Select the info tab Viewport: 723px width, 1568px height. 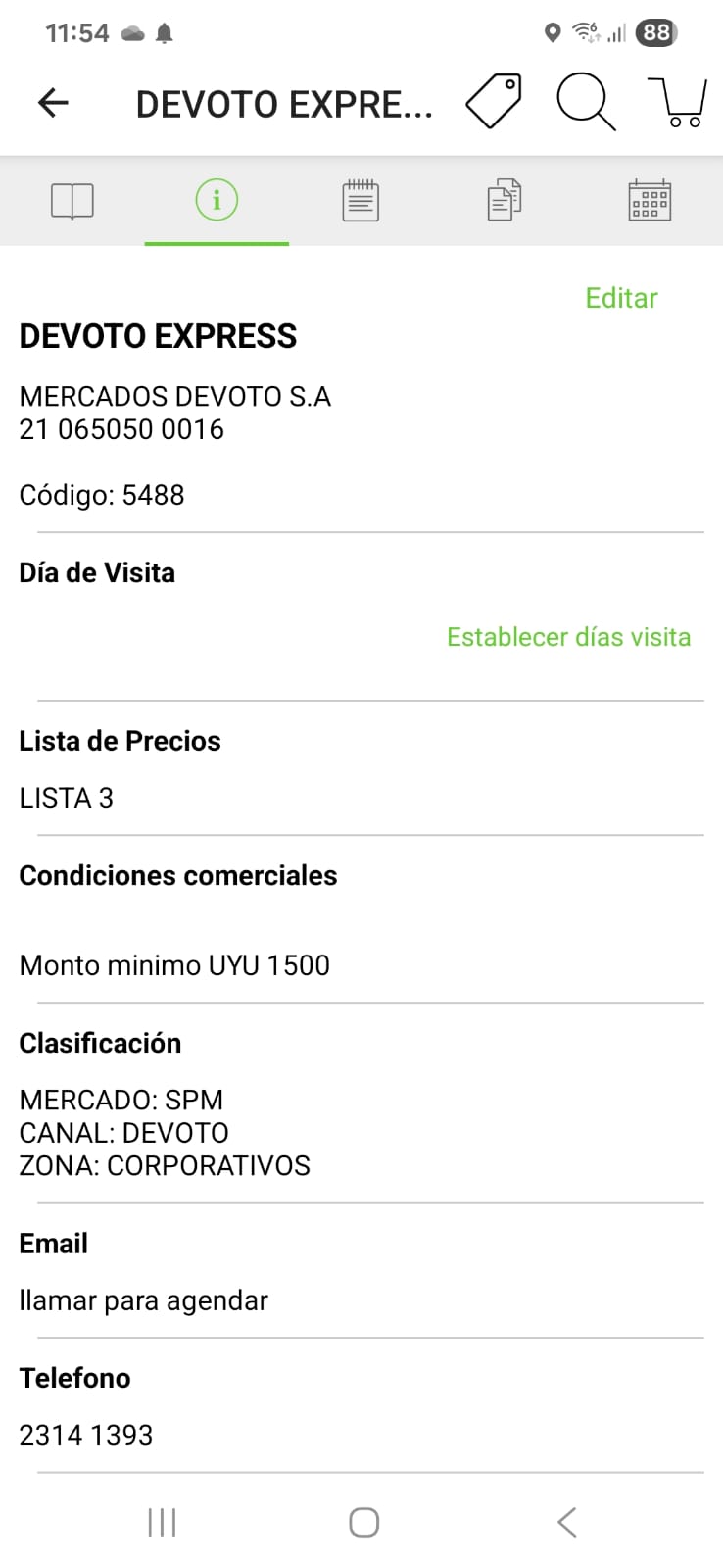217,201
